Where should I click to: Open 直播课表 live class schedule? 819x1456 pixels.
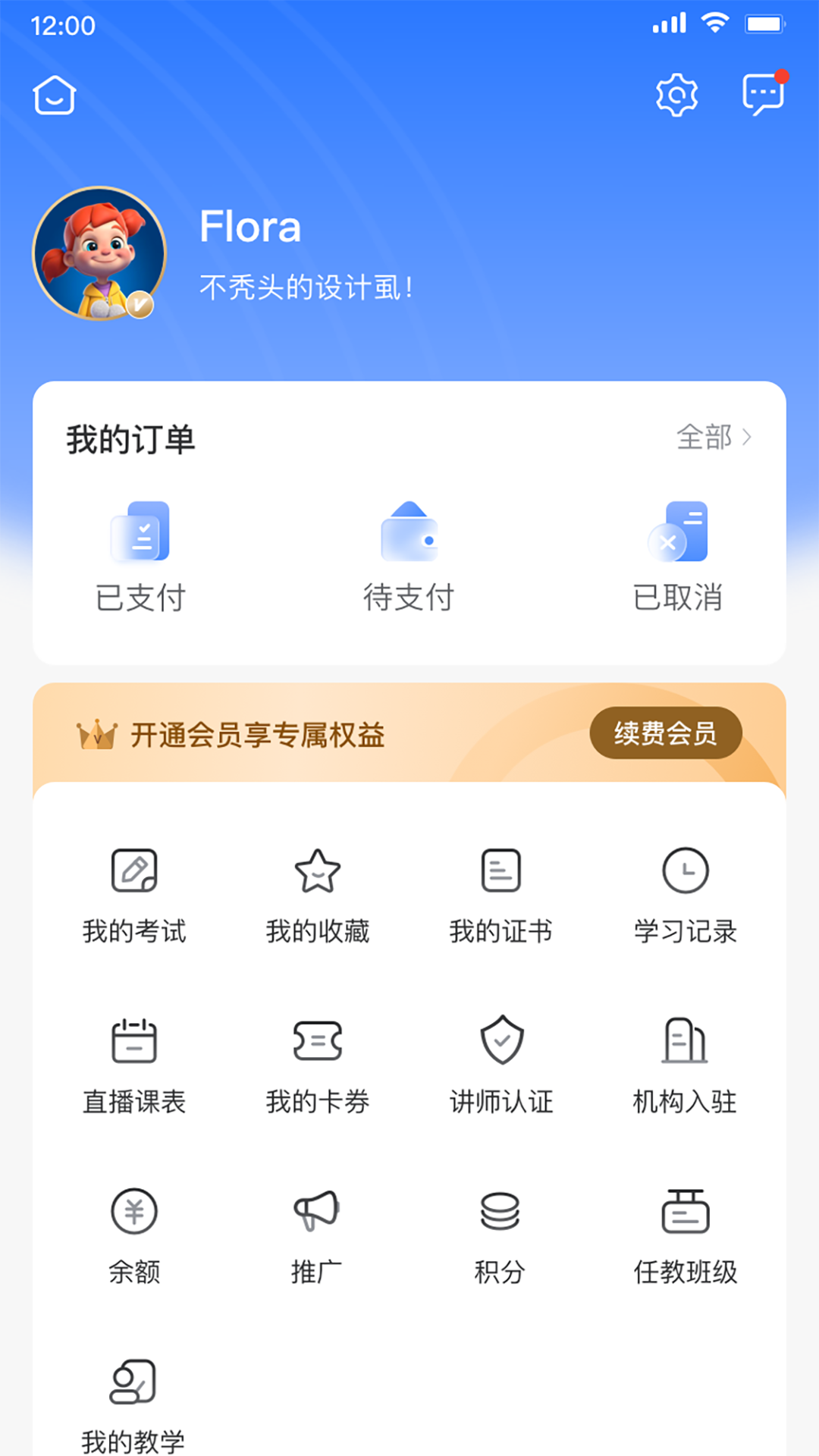134,1065
